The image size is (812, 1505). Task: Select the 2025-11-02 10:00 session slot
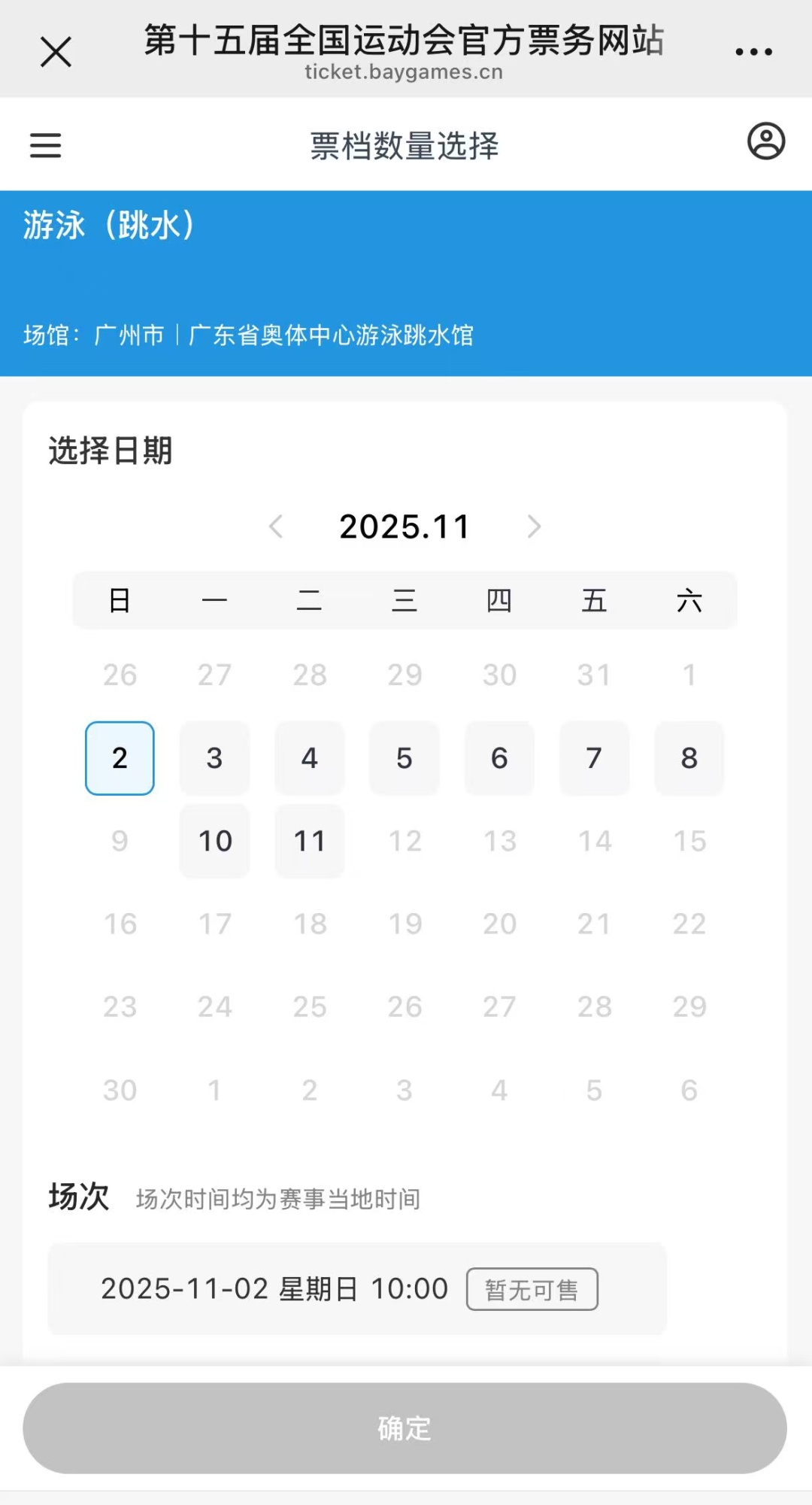(x=356, y=1288)
